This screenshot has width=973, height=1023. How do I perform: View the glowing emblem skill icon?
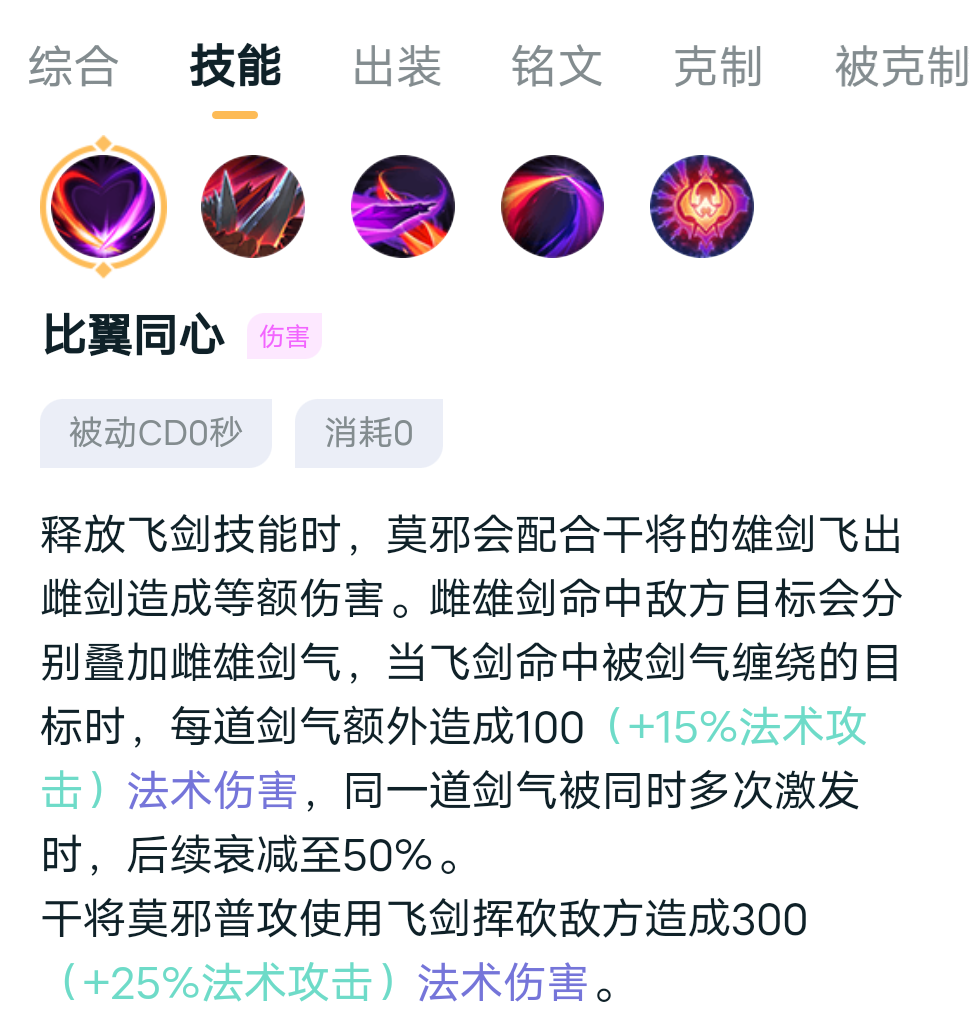[x=701, y=207]
